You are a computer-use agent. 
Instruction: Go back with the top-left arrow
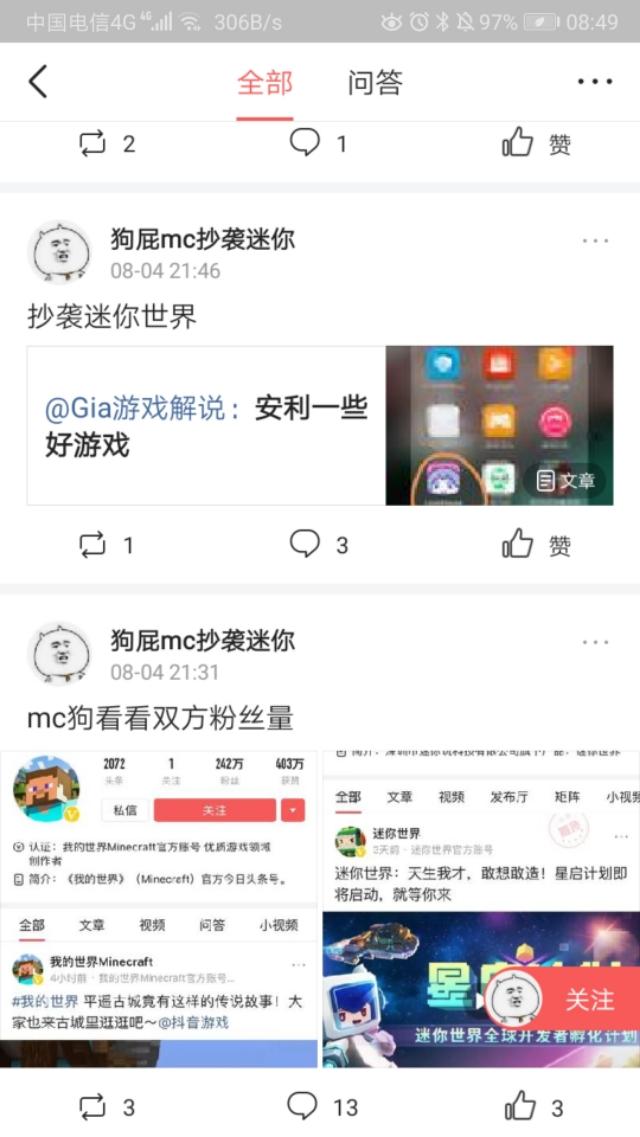38,81
